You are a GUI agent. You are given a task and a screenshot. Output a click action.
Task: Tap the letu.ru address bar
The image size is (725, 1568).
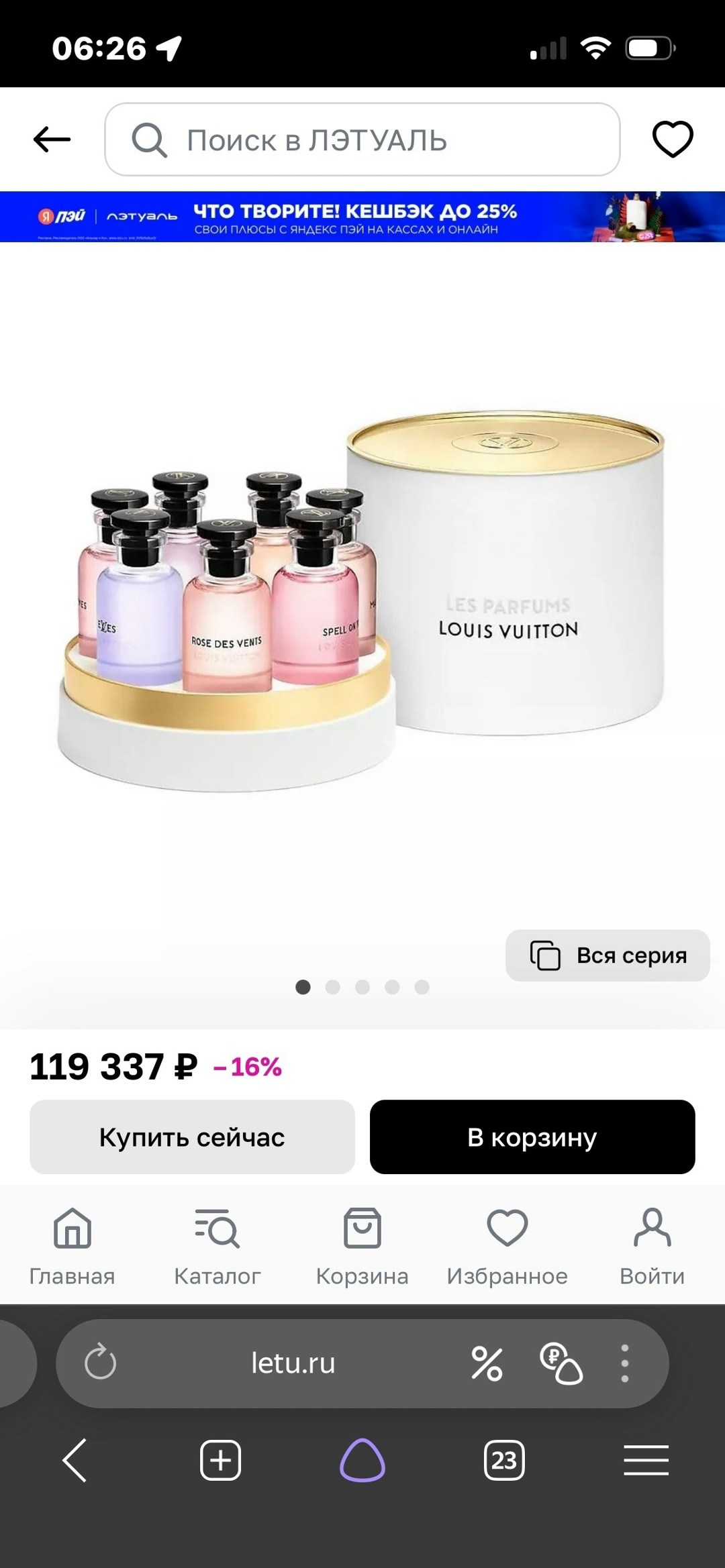point(293,1363)
